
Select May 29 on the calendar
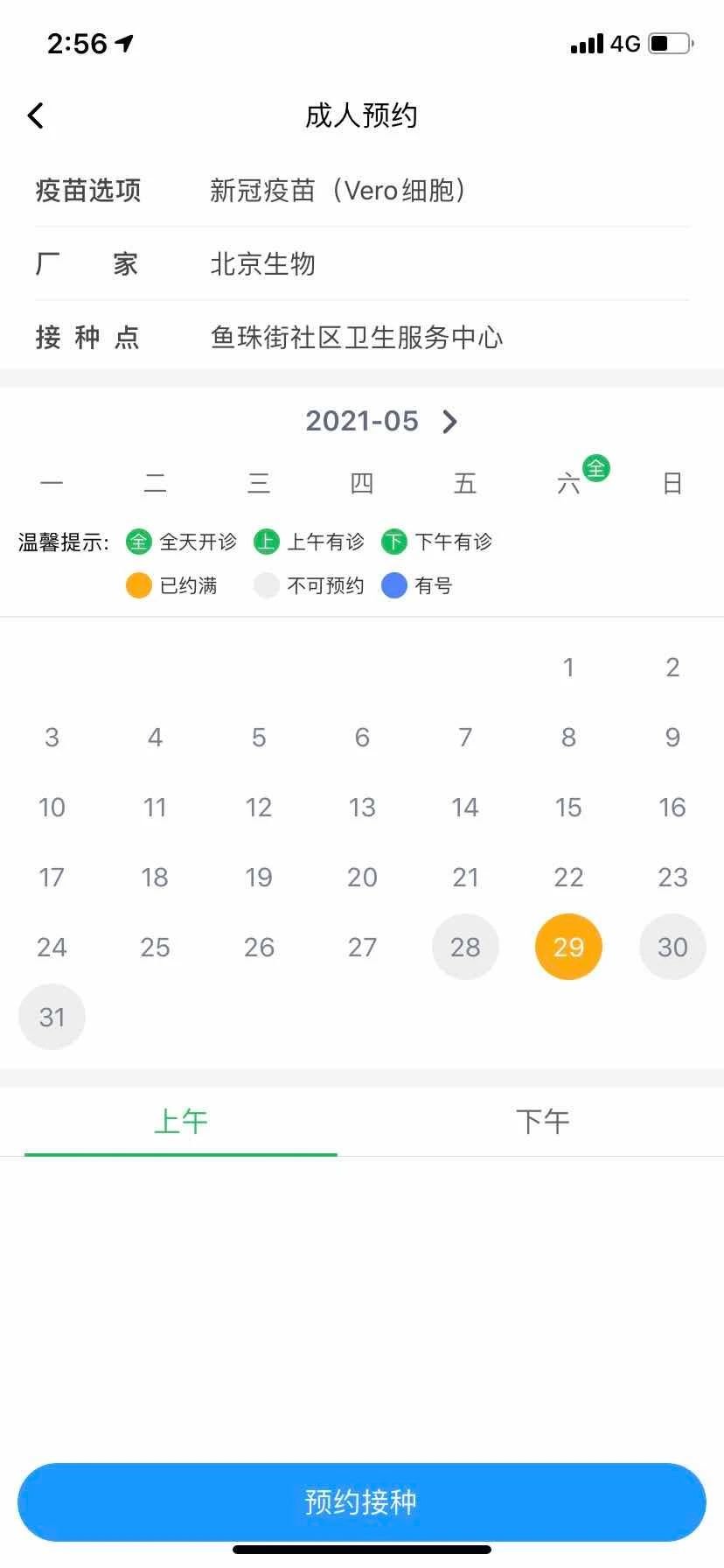tap(568, 947)
